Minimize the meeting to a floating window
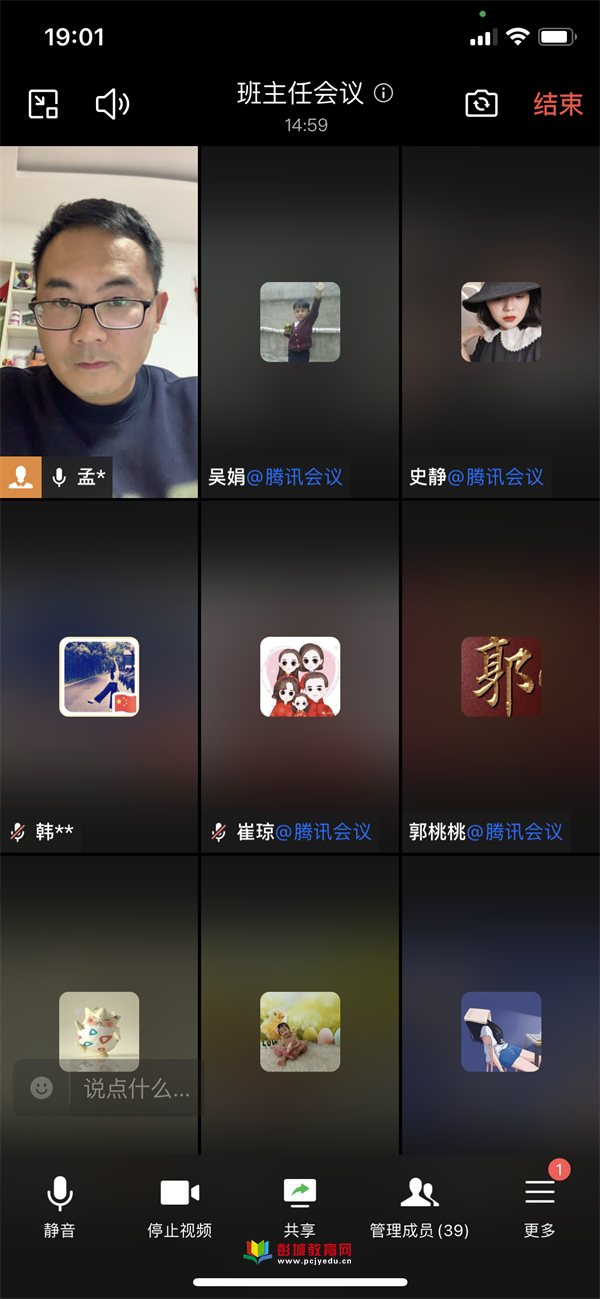This screenshot has height=1299, width=600. click(x=43, y=104)
